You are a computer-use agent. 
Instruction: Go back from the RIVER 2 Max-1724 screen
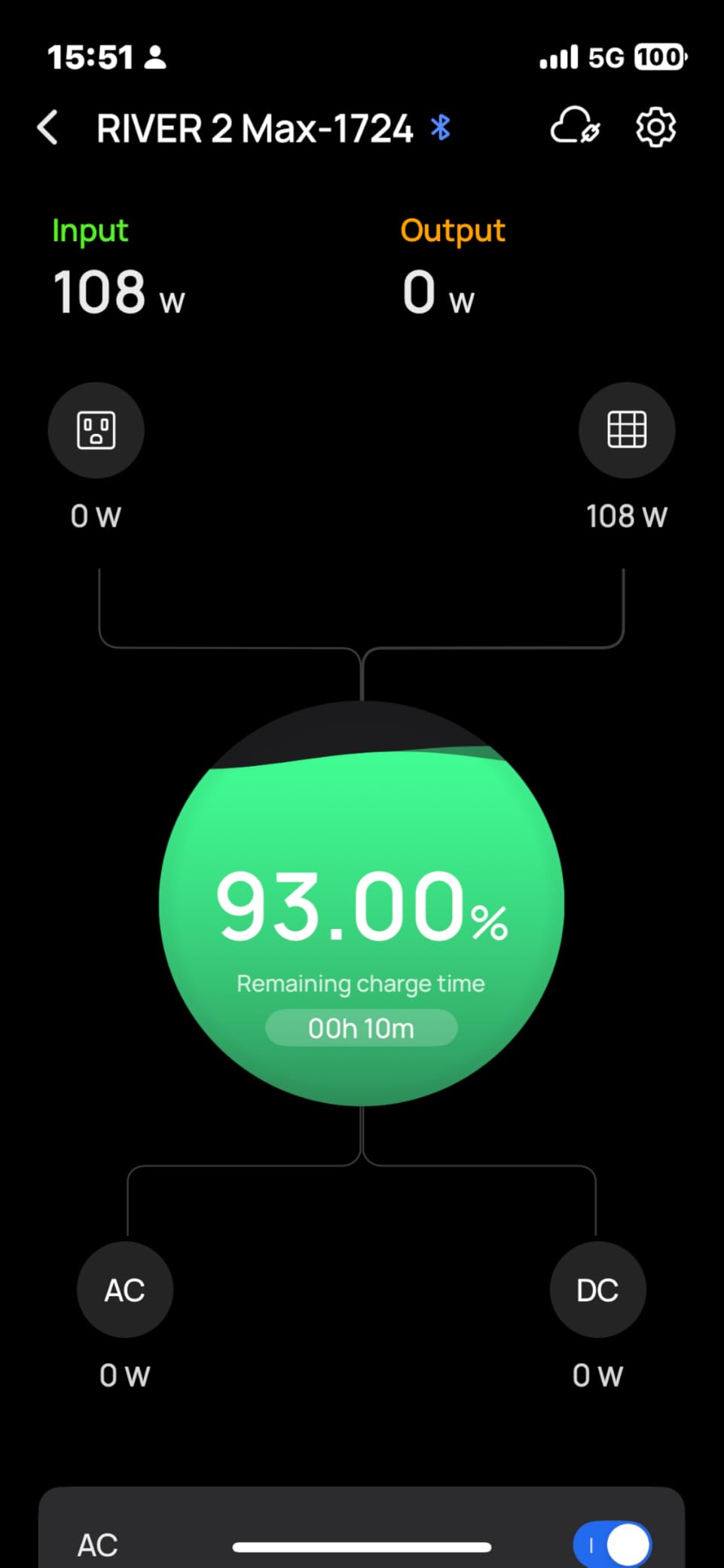47,127
